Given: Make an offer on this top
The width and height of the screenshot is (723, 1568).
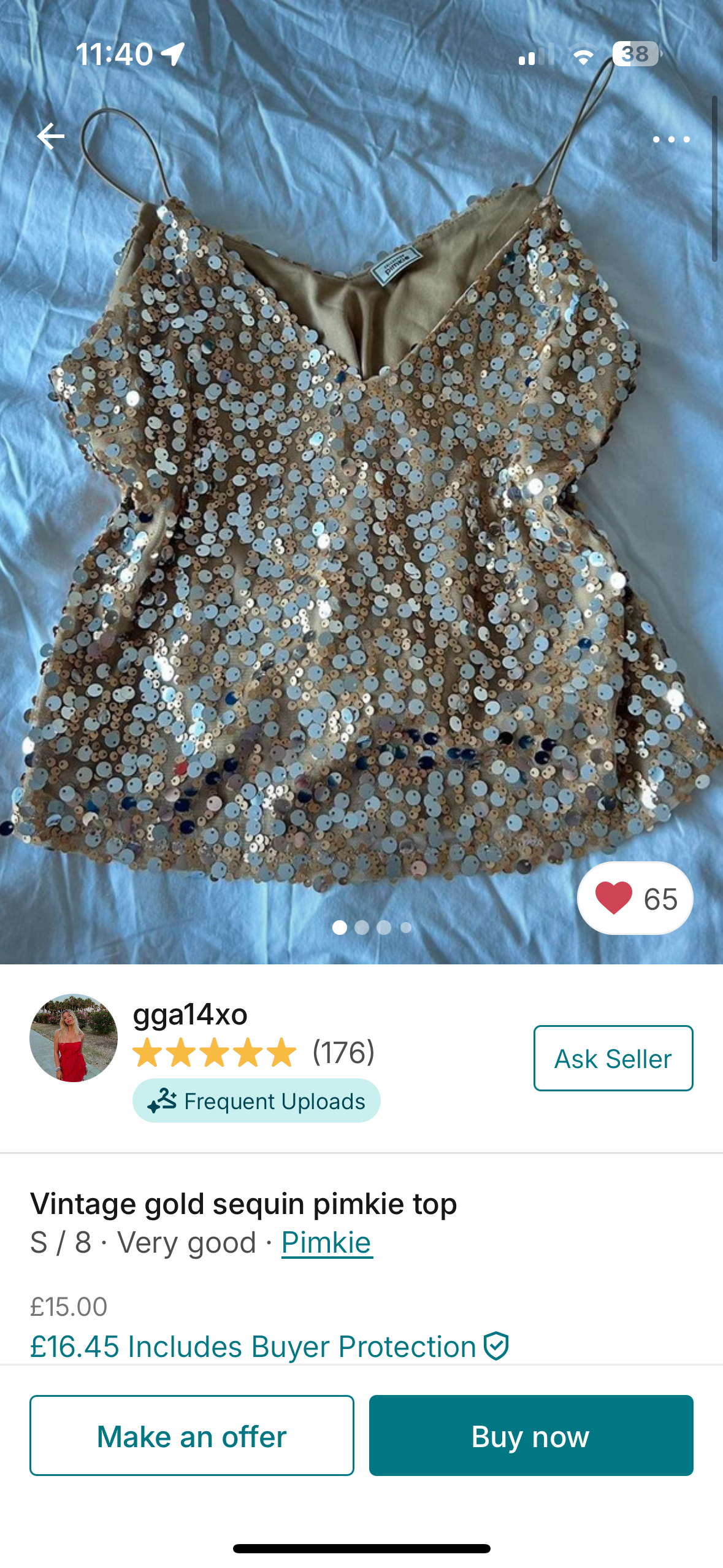Looking at the screenshot, I should click(x=192, y=1435).
